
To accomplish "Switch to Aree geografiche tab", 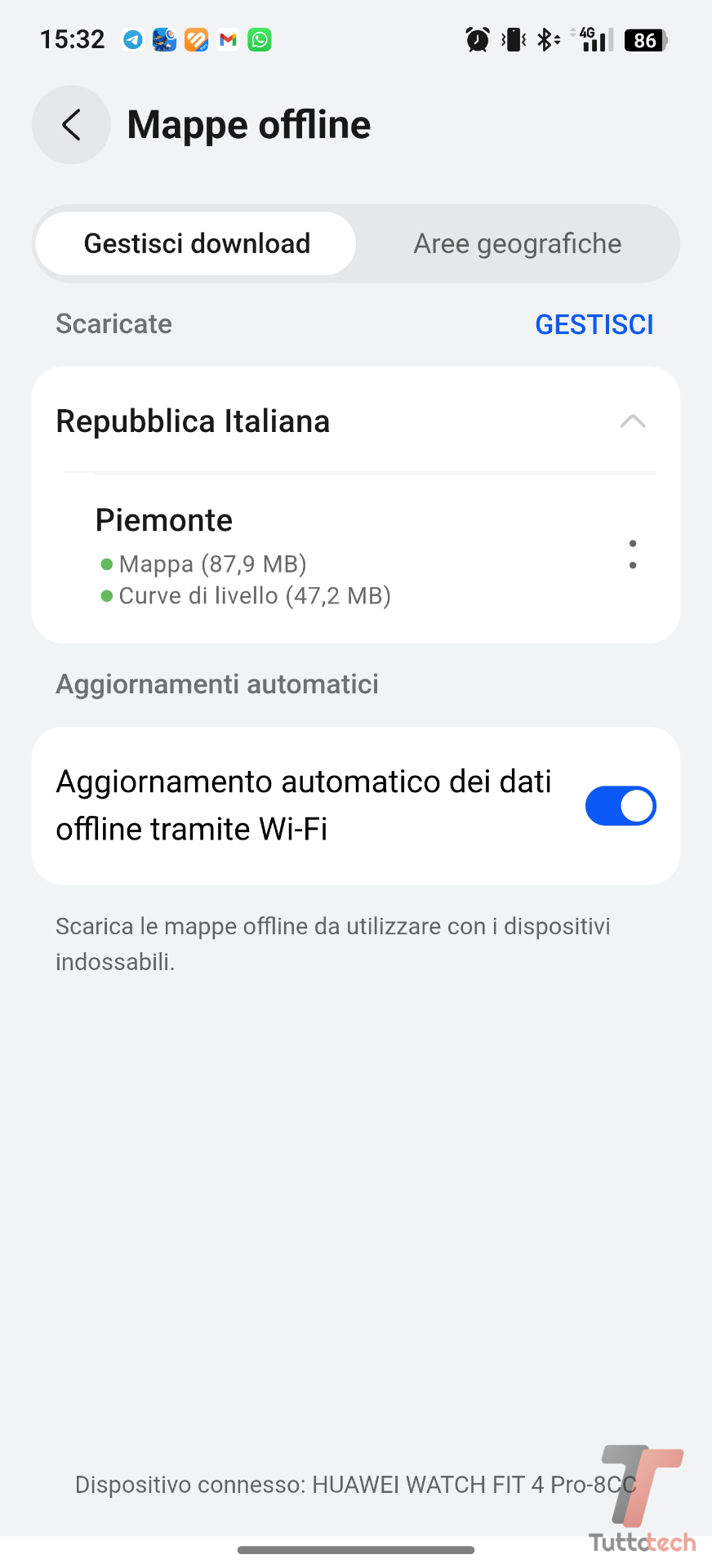I will click(517, 243).
